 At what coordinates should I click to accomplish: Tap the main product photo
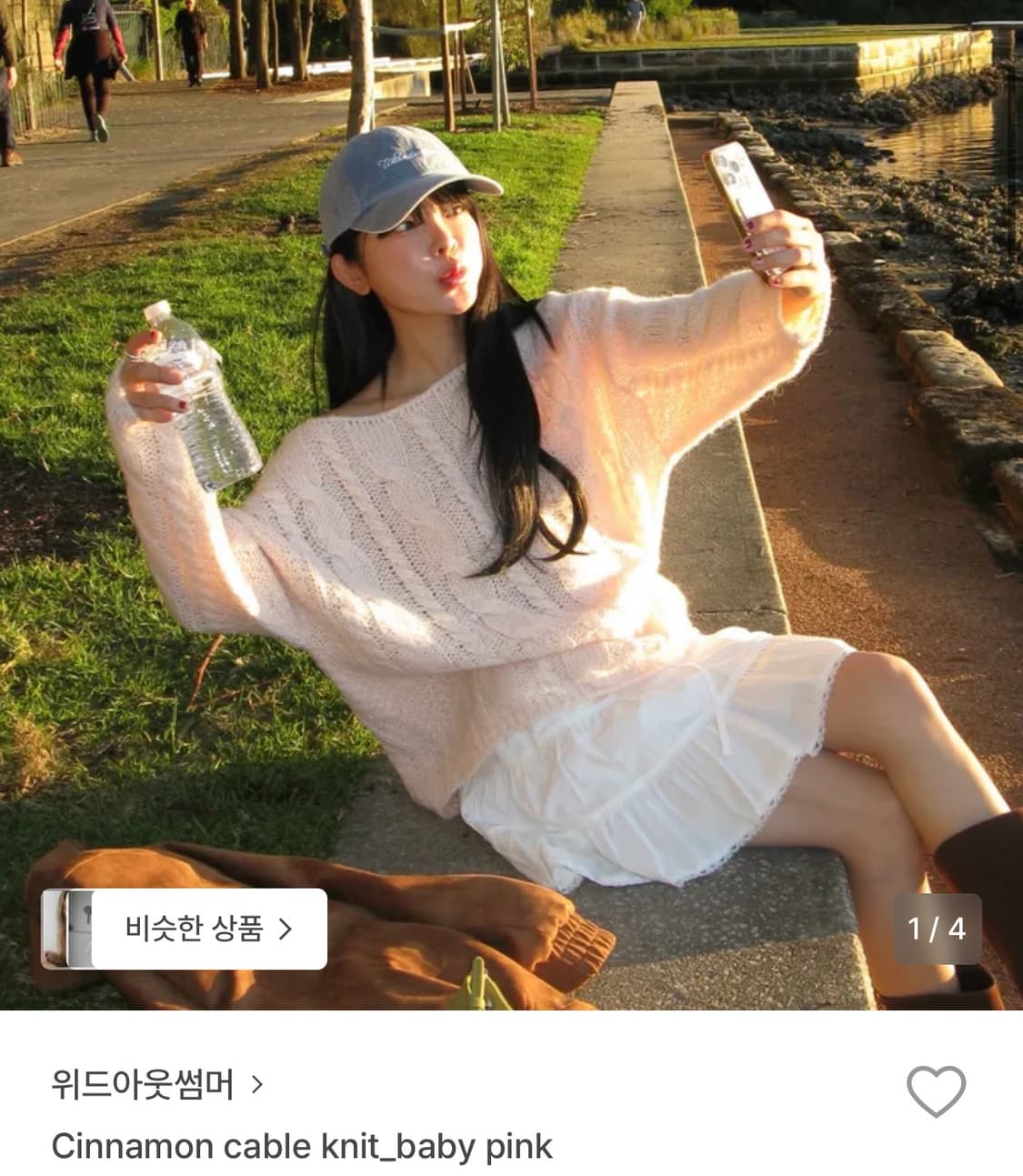pyautogui.click(x=509, y=455)
